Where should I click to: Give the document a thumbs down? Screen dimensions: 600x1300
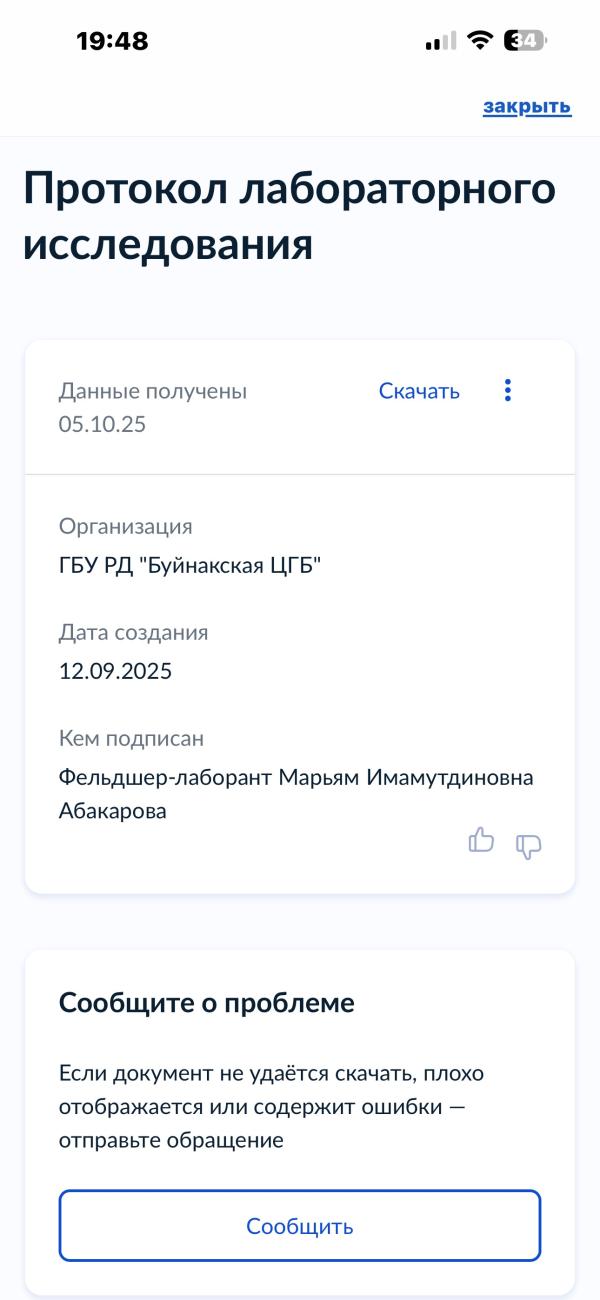(x=528, y=846)
